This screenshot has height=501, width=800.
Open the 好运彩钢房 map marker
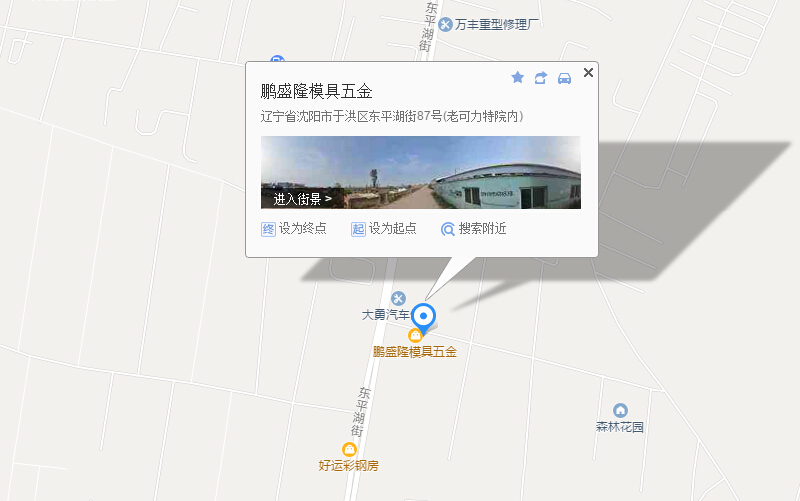349,450
